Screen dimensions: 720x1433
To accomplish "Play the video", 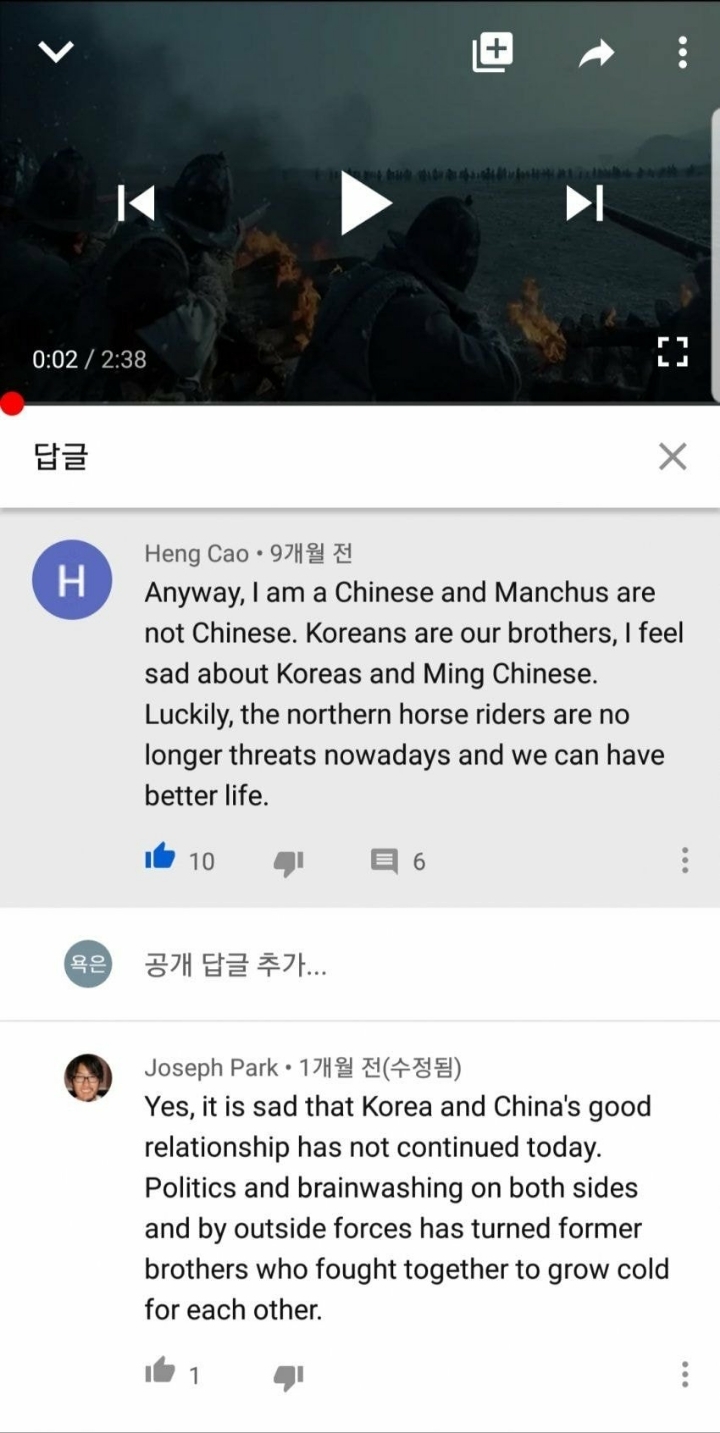I will click(367, 203).
